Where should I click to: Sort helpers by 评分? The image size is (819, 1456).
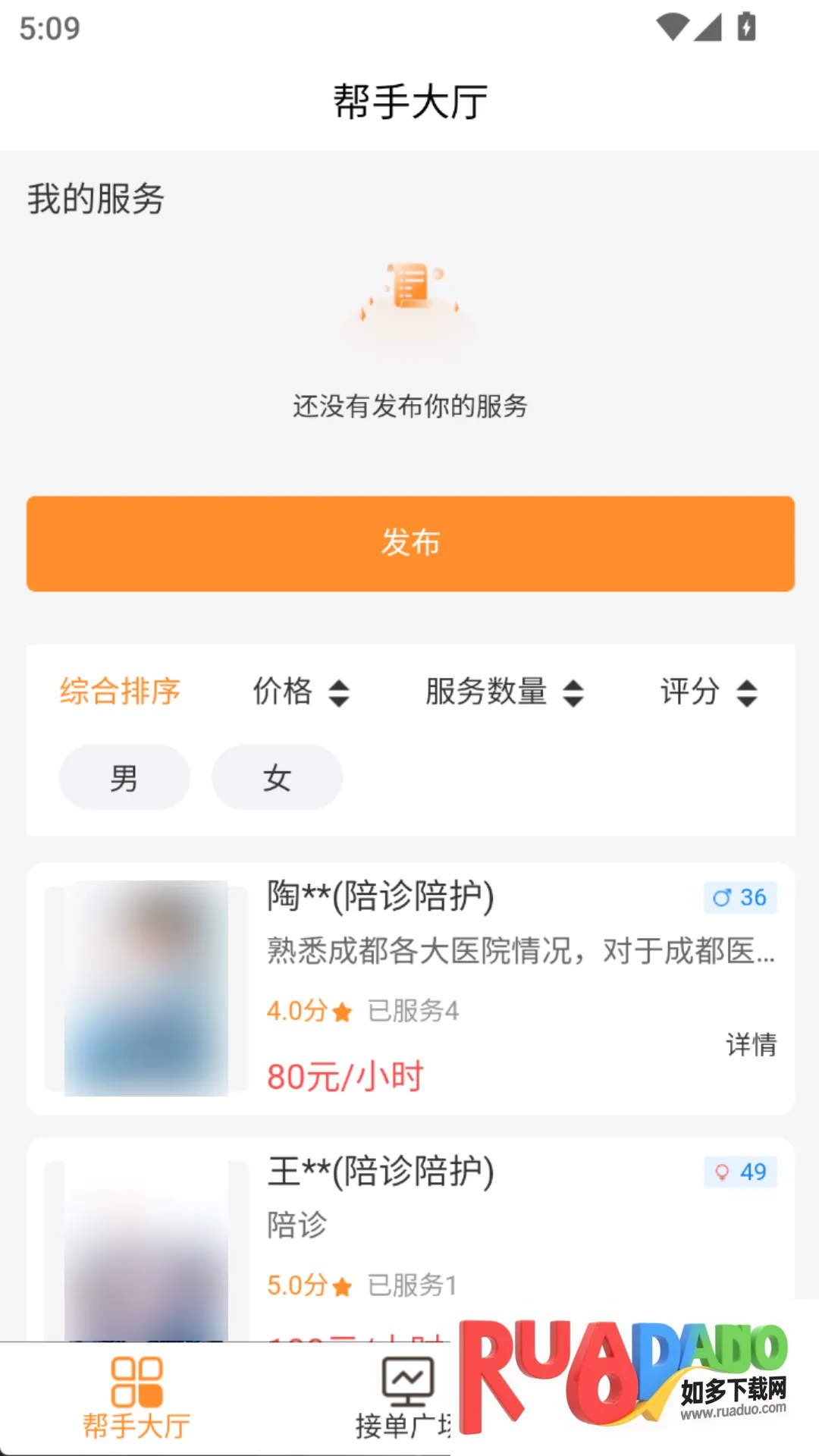(708, 692)
